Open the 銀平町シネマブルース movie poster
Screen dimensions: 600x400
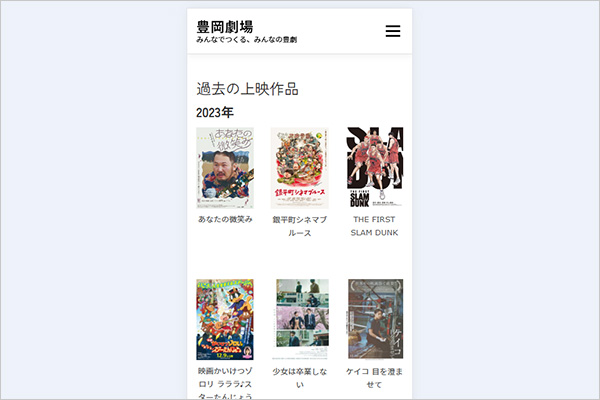[x=300, y=167]
